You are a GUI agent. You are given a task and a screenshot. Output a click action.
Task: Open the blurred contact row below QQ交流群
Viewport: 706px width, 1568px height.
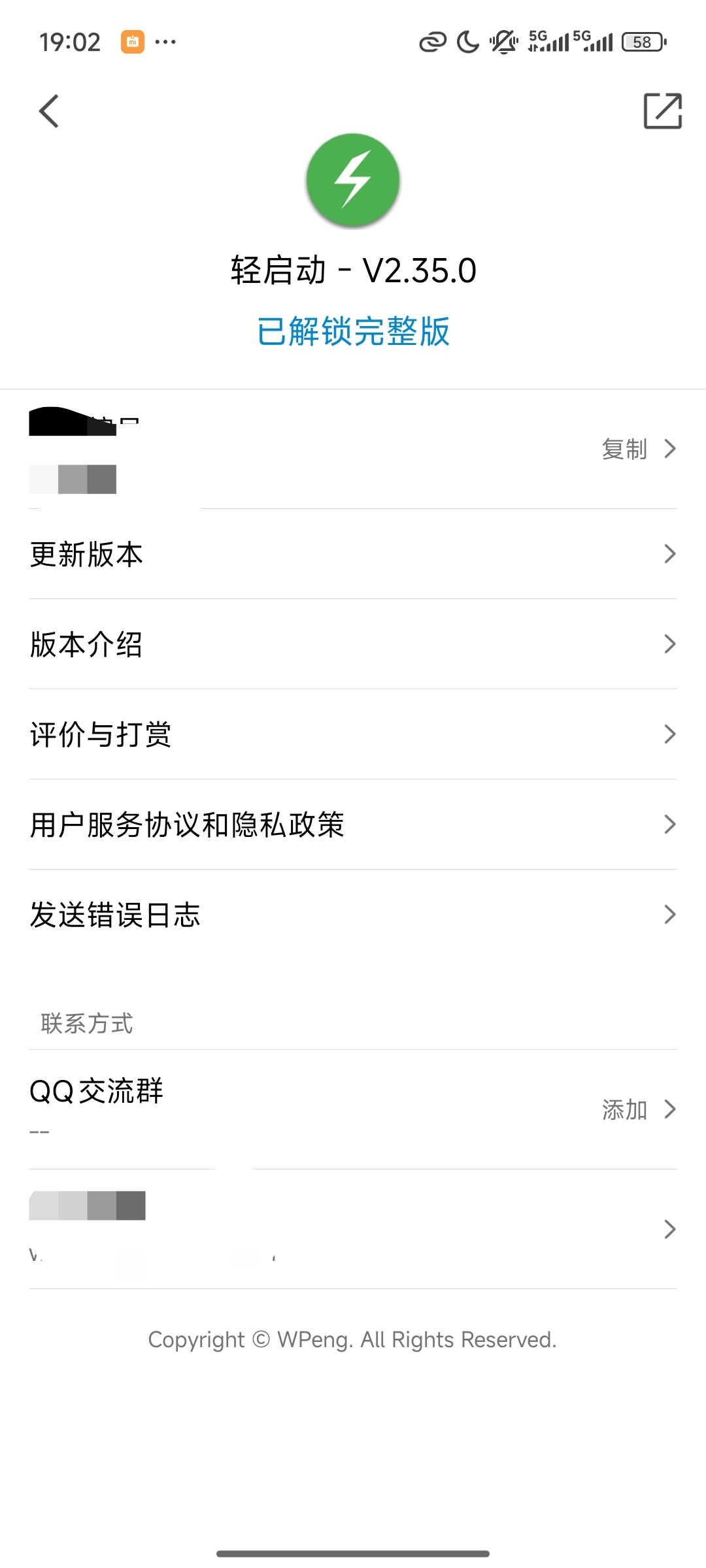coord(353,1229)
